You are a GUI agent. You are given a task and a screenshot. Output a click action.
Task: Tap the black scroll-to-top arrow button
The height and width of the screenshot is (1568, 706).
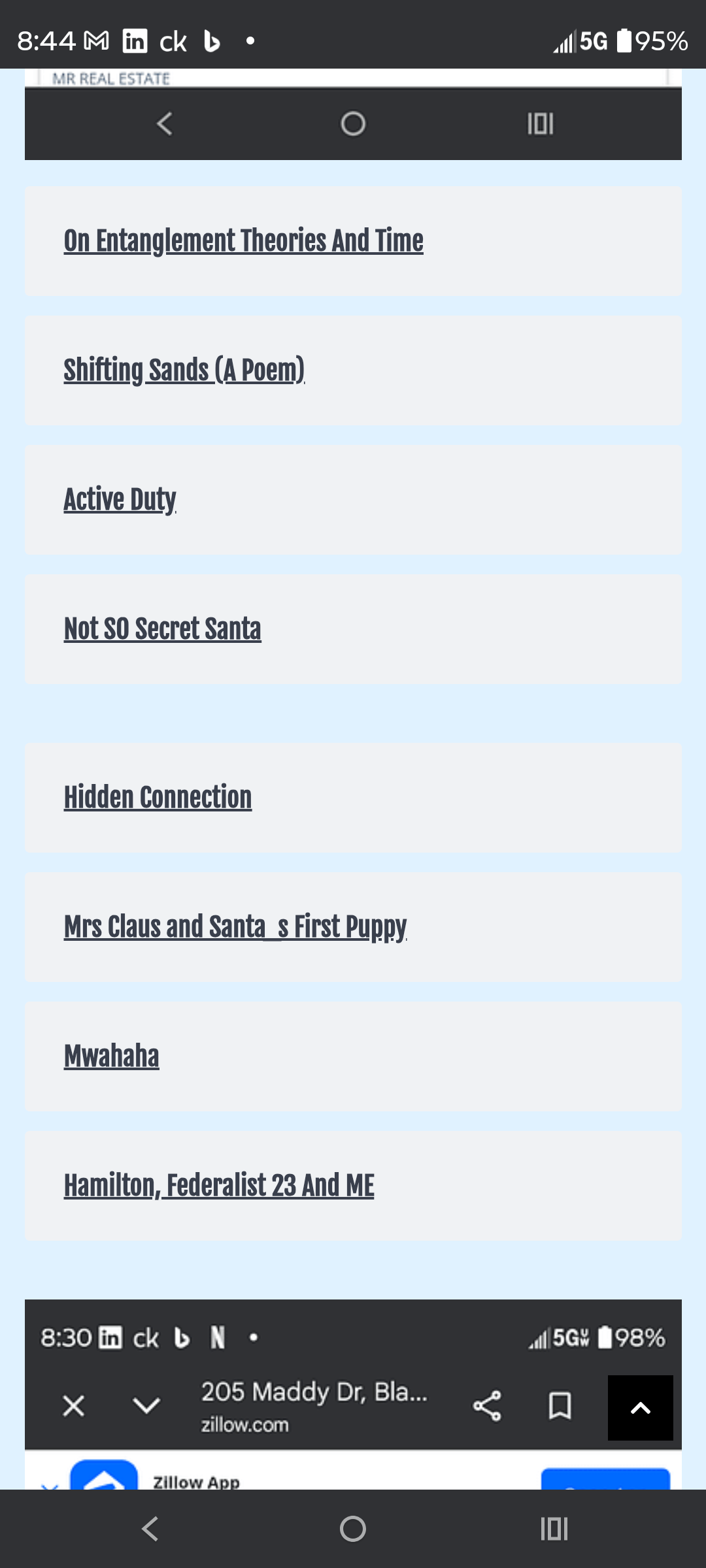pyautogui.click(x=640, y=1408)
